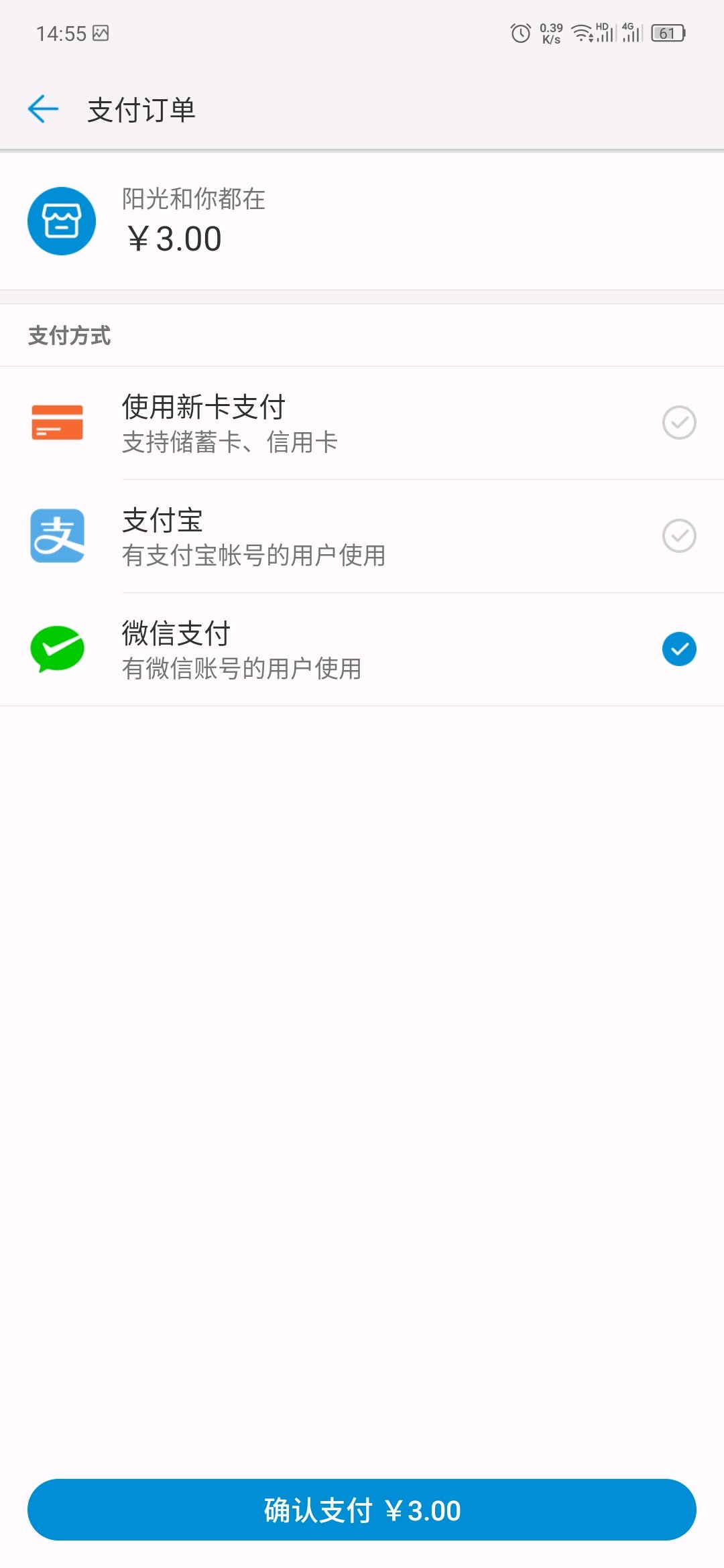Select 使用新卡支付 as payment method
724x1568 pixels.
362,423
